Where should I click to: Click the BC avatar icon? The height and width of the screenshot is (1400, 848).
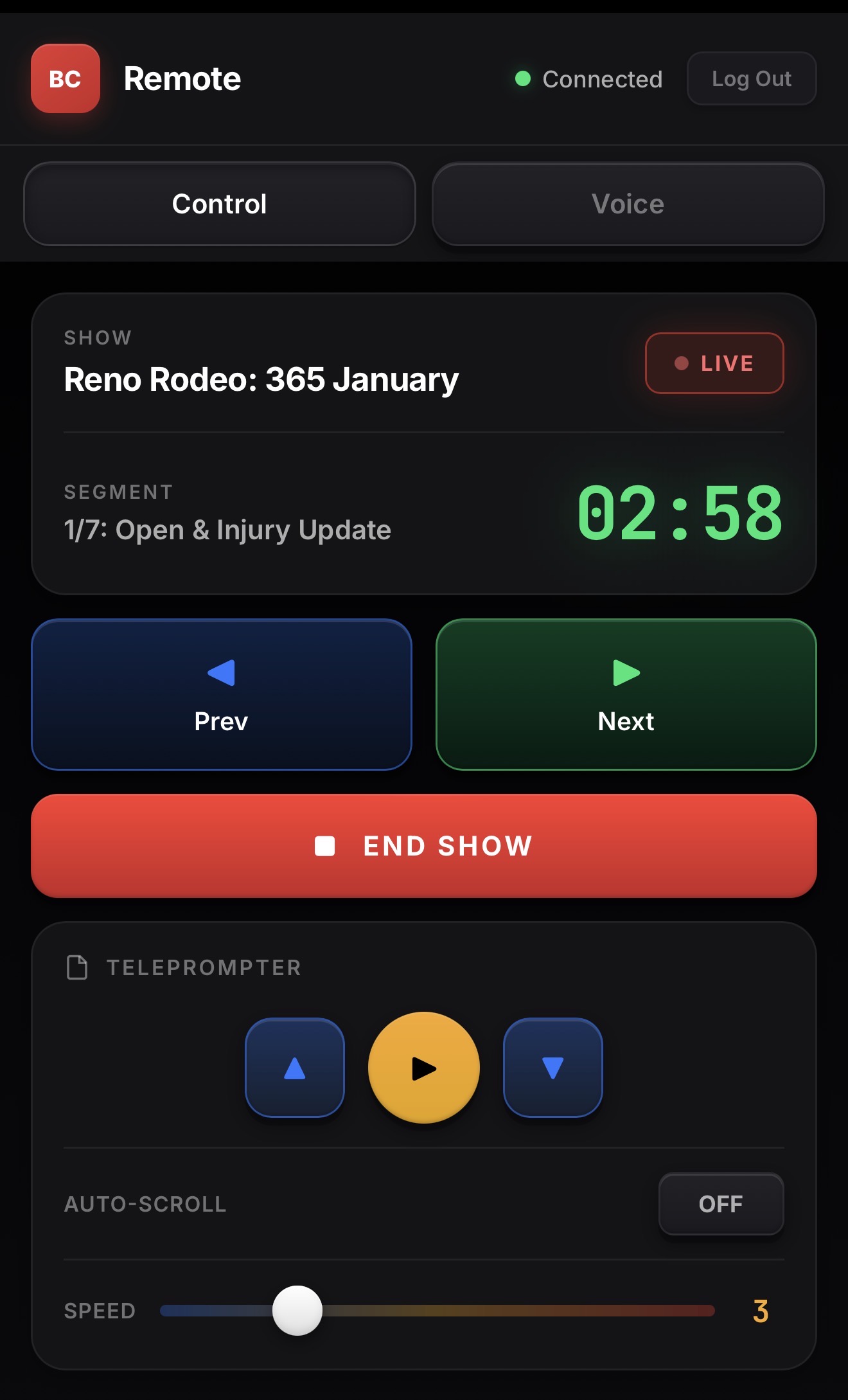click(65, 79)
